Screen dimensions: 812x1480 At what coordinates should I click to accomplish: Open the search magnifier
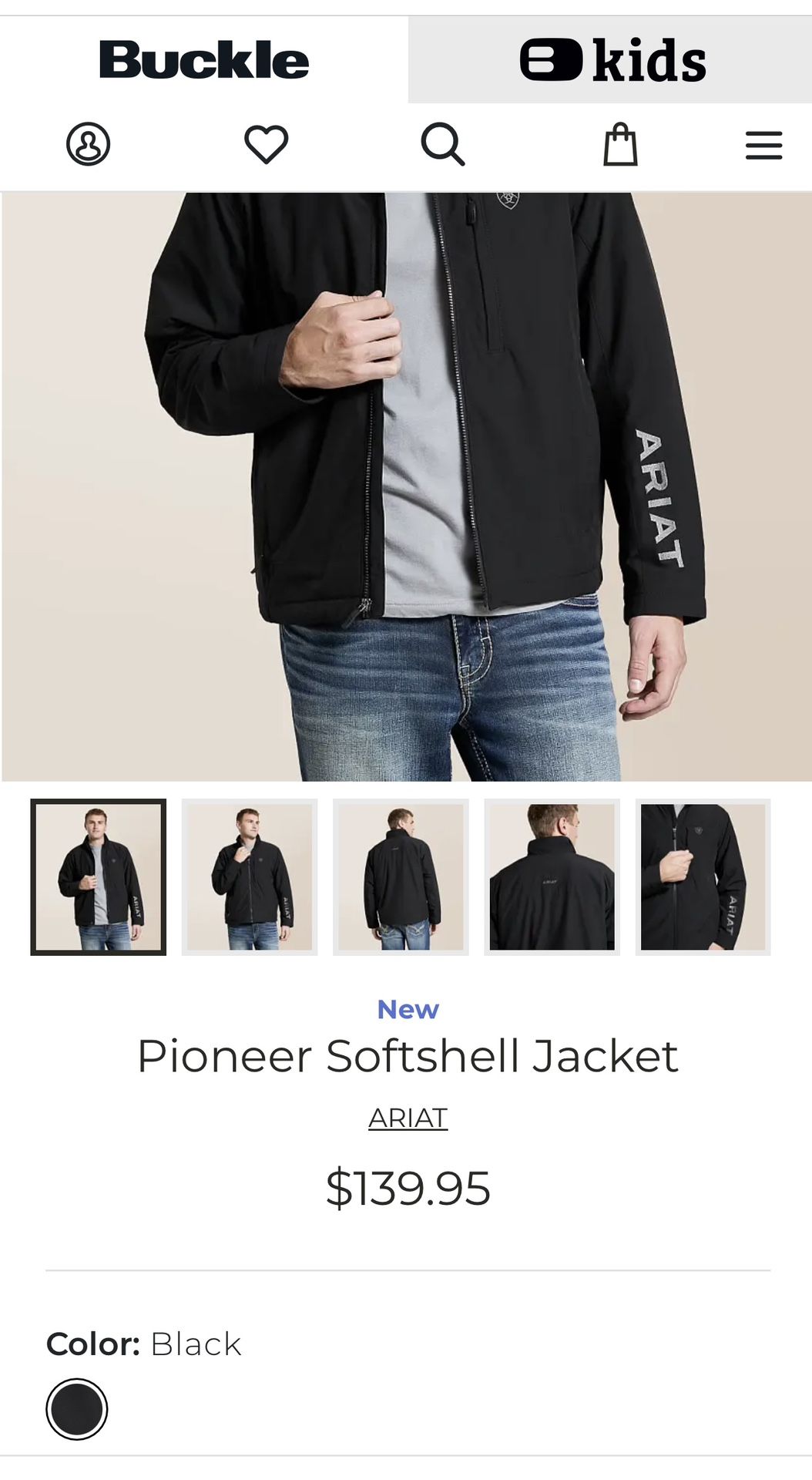pos(443,144)
